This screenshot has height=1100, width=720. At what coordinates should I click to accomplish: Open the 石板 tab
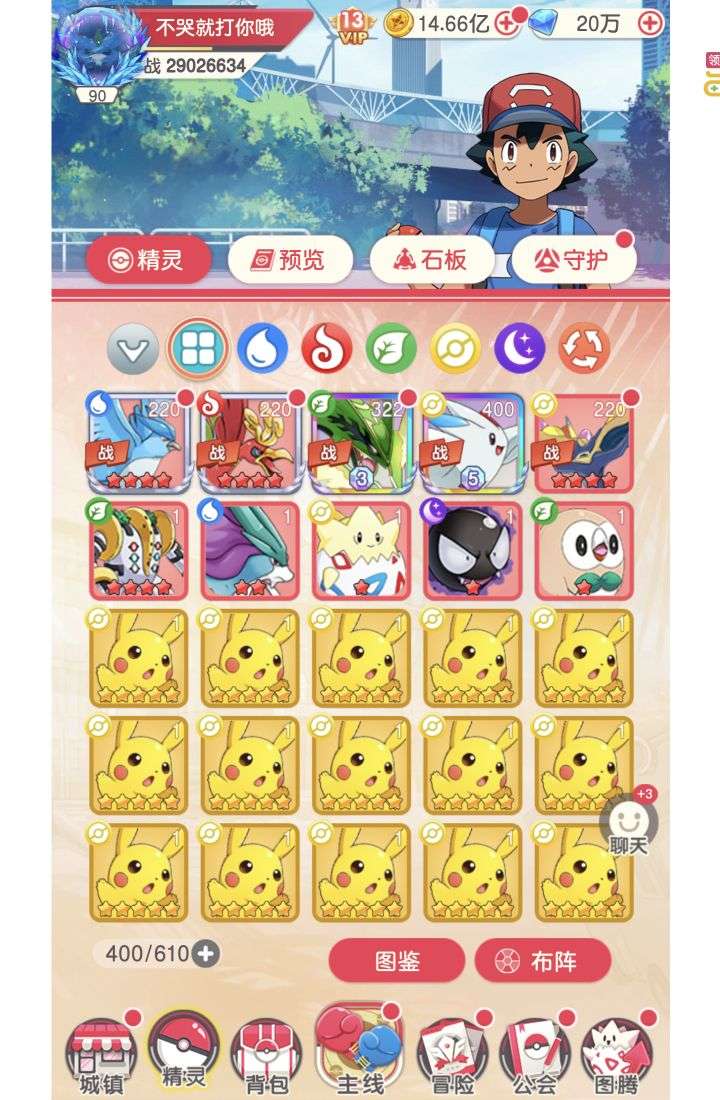point(432,261)
